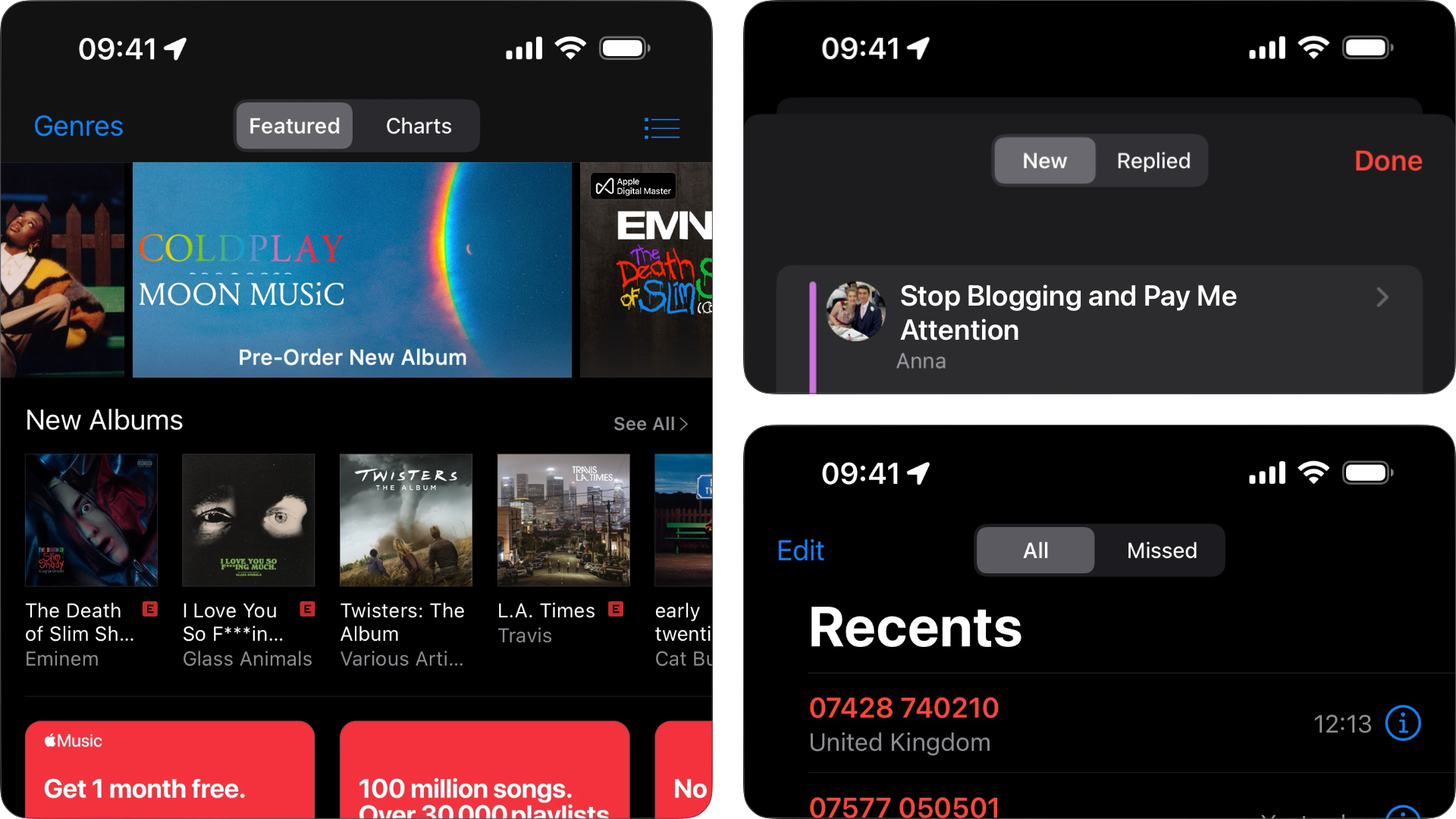
Task: Open the list menu icon
Action: pyautogui.click(x=661, y=127)
